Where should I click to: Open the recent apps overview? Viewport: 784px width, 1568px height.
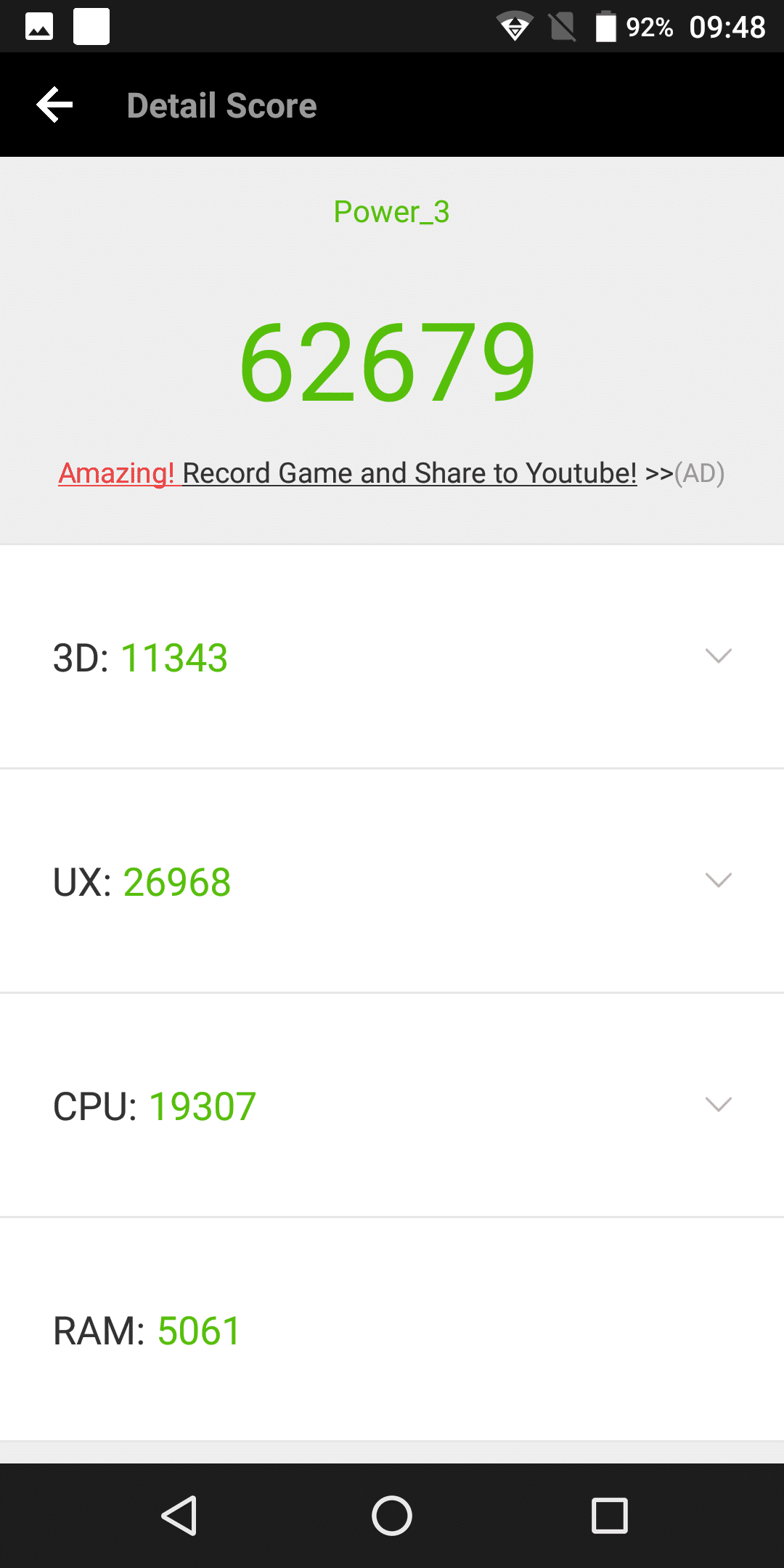tap(610, 1516)
